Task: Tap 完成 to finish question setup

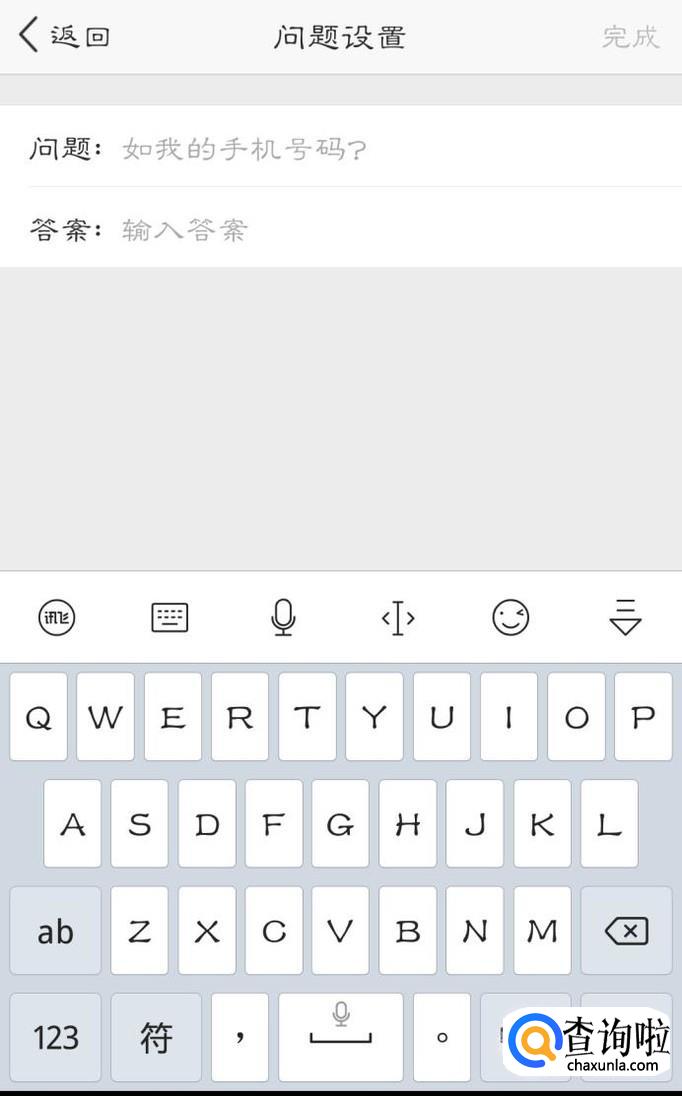Action: 630,37
